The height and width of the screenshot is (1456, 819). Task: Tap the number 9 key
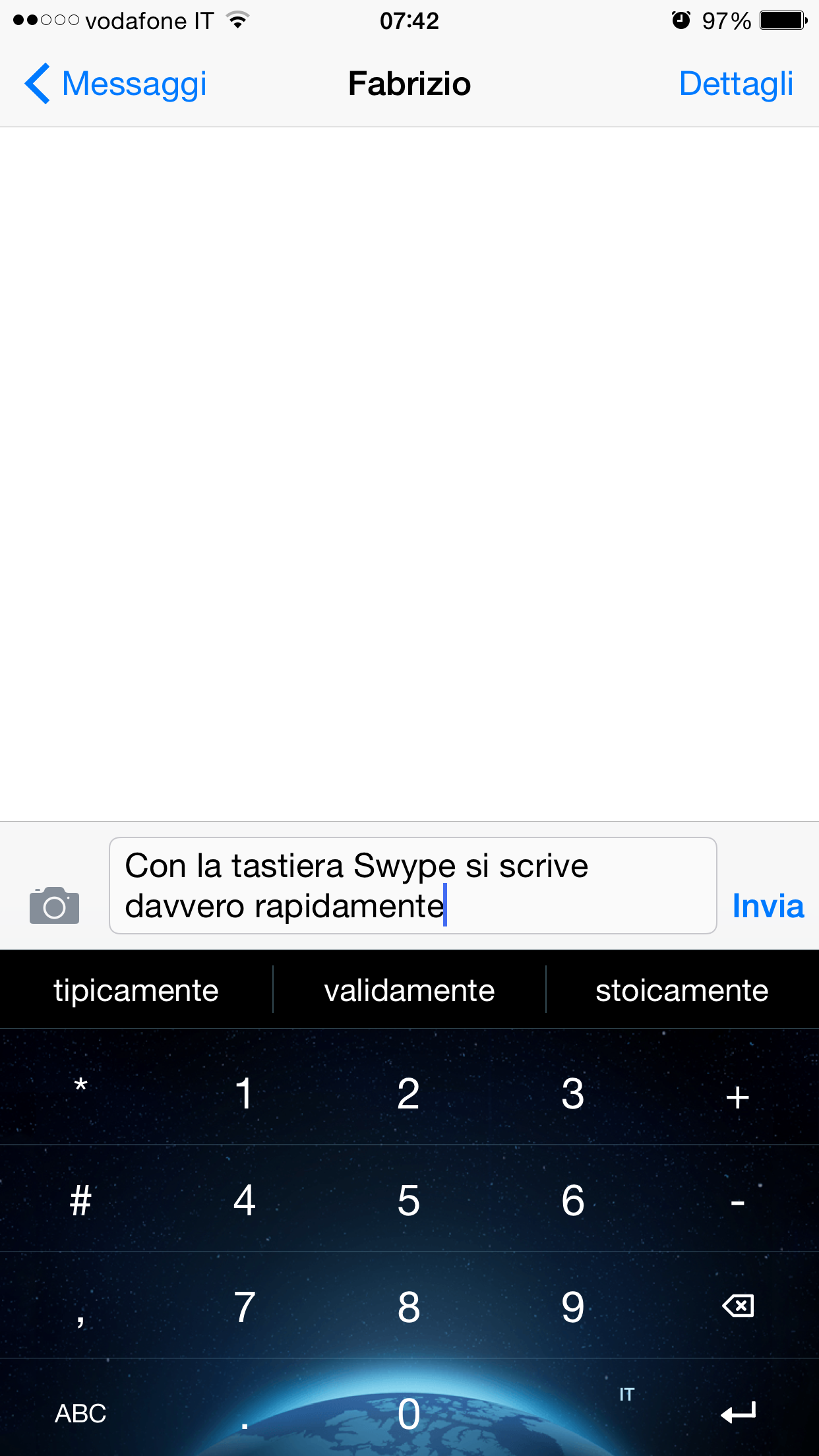573,1307
